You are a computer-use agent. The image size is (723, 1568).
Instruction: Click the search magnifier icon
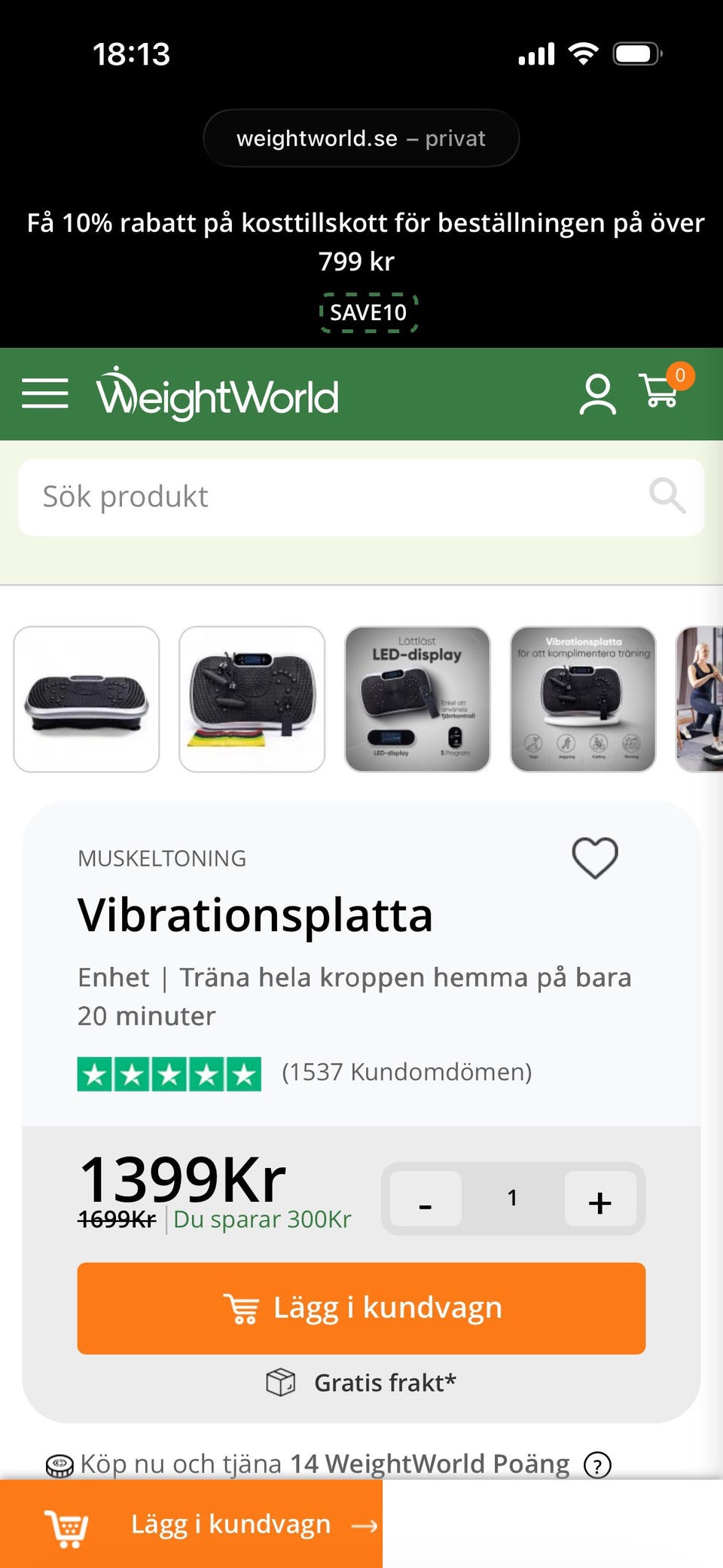pyautogui.click(x=666, y=496)
